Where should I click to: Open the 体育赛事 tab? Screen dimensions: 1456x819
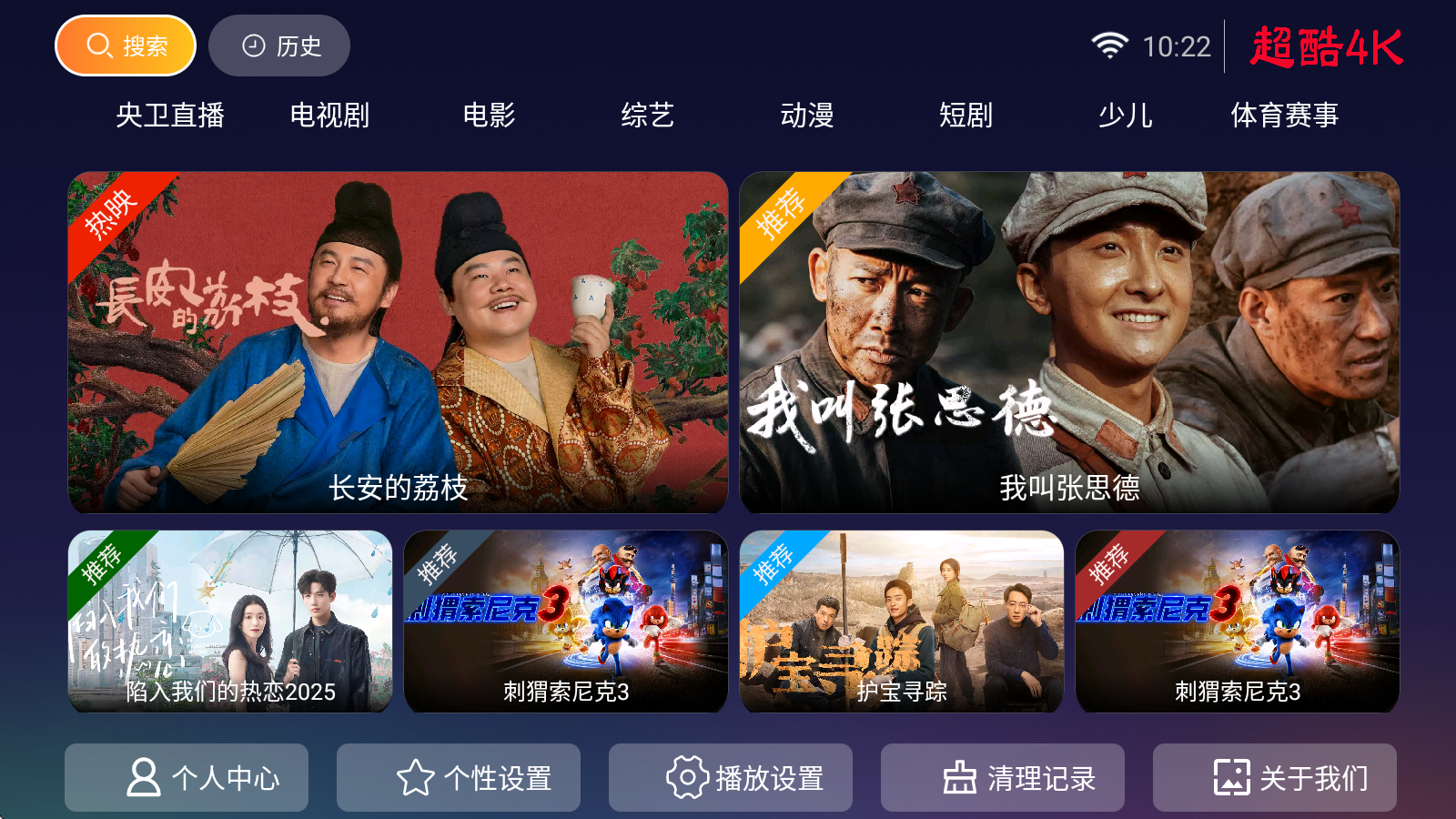1284,116
